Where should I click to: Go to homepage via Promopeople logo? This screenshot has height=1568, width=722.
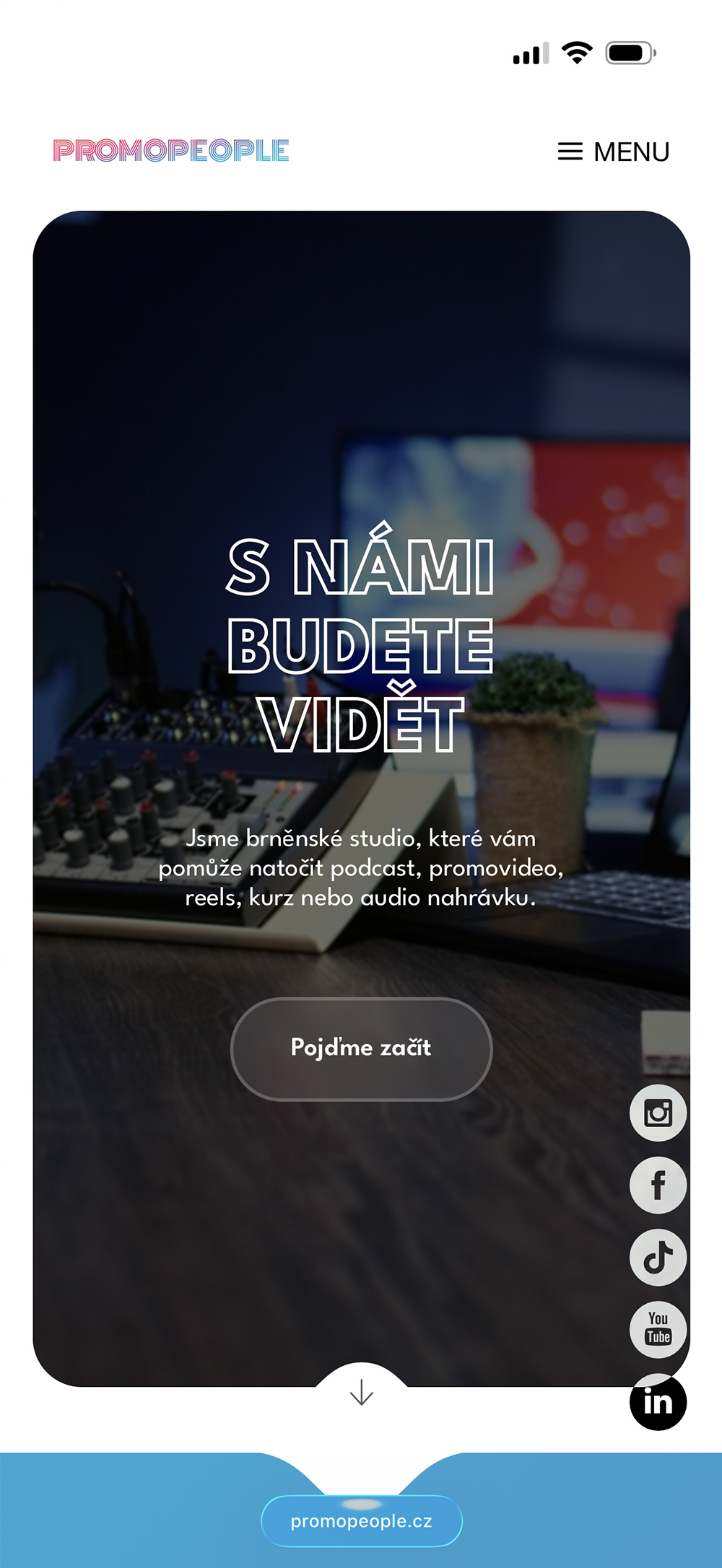click(171, 150)
